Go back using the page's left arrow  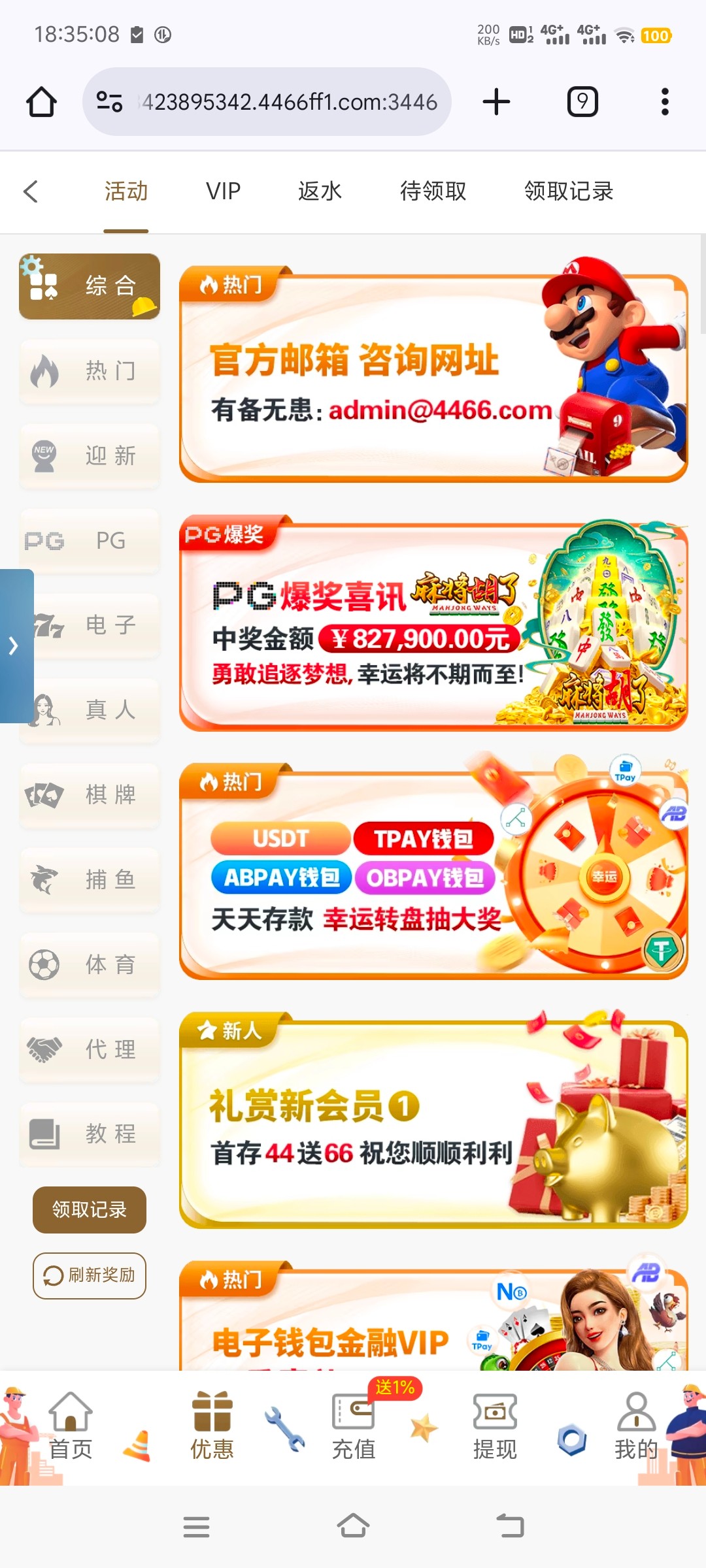click(x=31, y=191)
